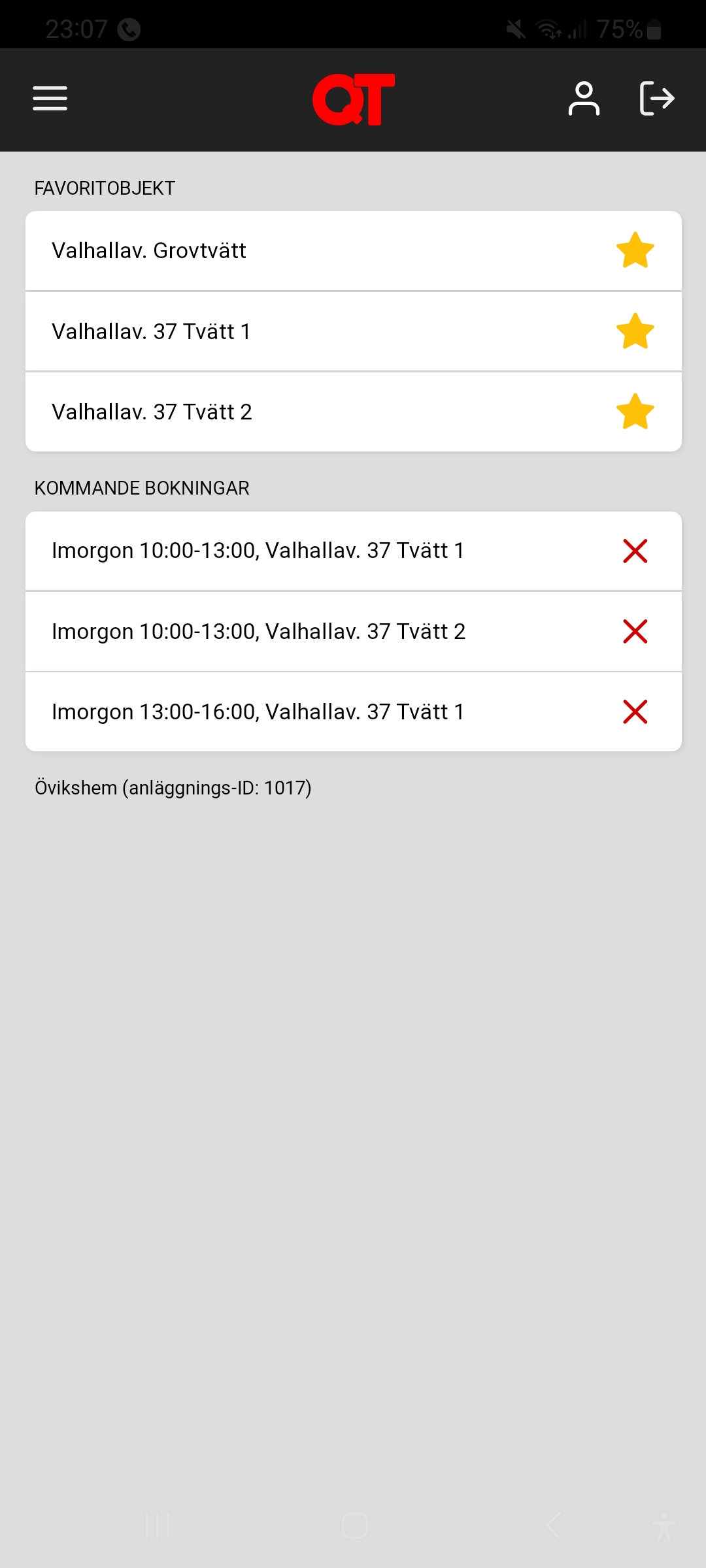
Task: Cancel the 10:00-13:00 Tvätt 2 booking
Action: coord(635,632)
